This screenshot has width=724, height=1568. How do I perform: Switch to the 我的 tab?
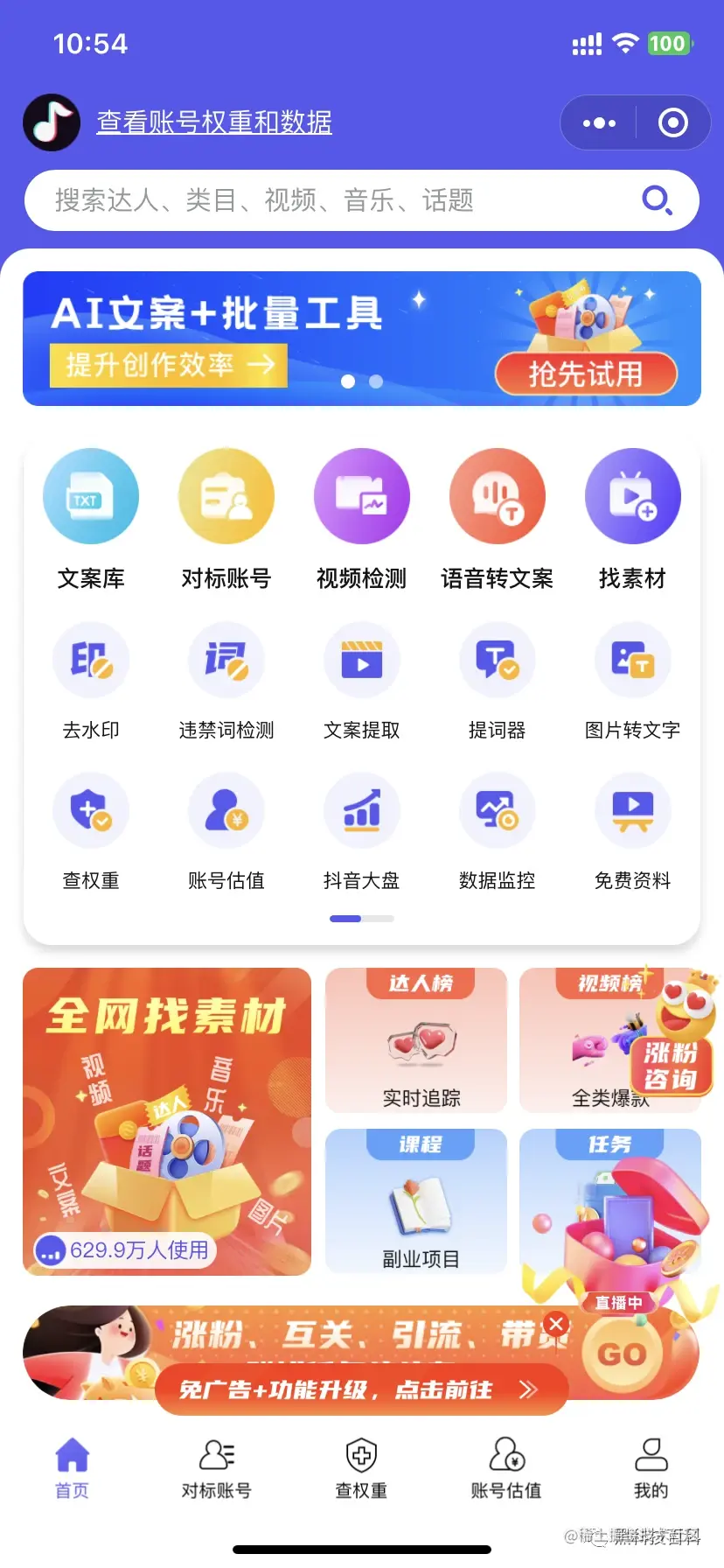(x=651, y=1467)
